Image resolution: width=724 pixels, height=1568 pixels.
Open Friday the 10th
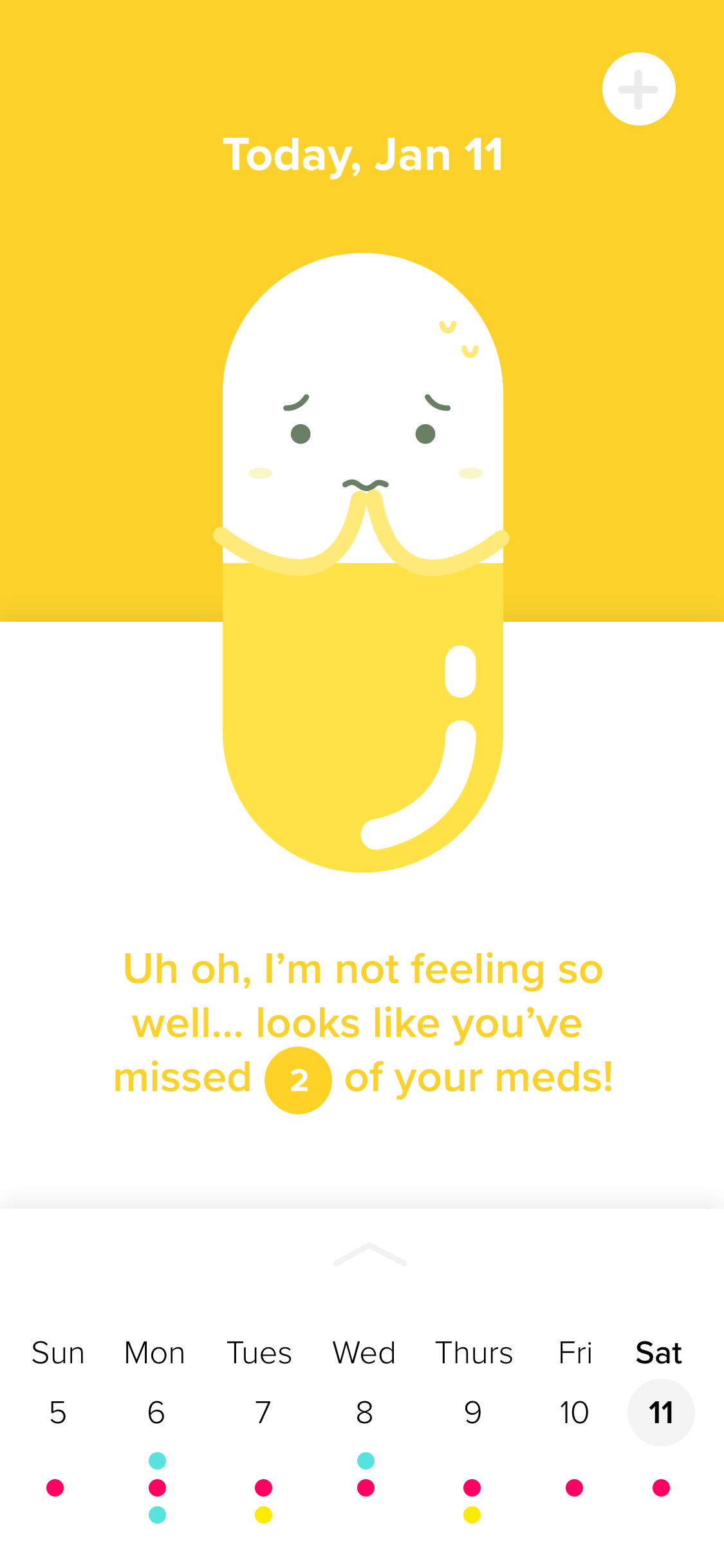point(574,1412)
